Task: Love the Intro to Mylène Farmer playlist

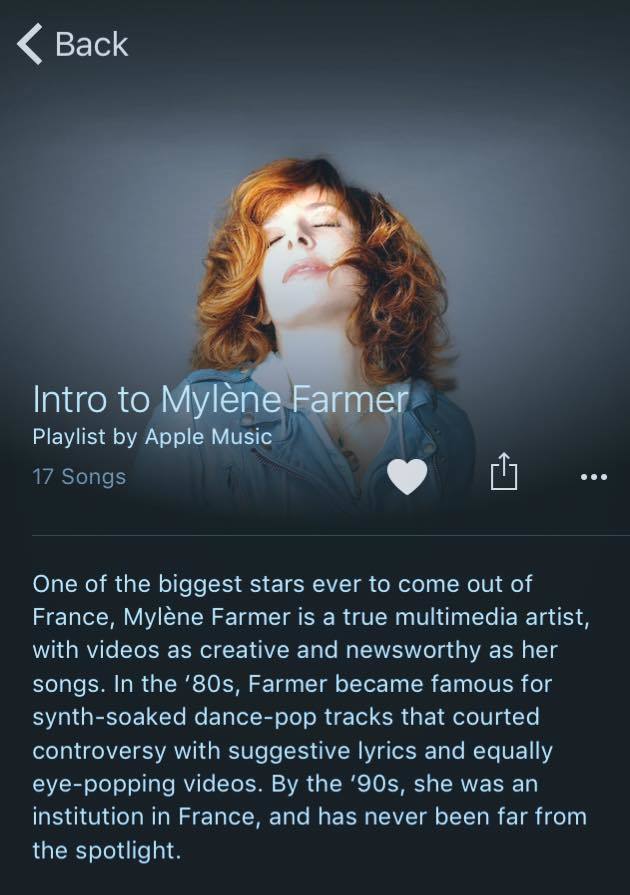Action: point(407,476)
